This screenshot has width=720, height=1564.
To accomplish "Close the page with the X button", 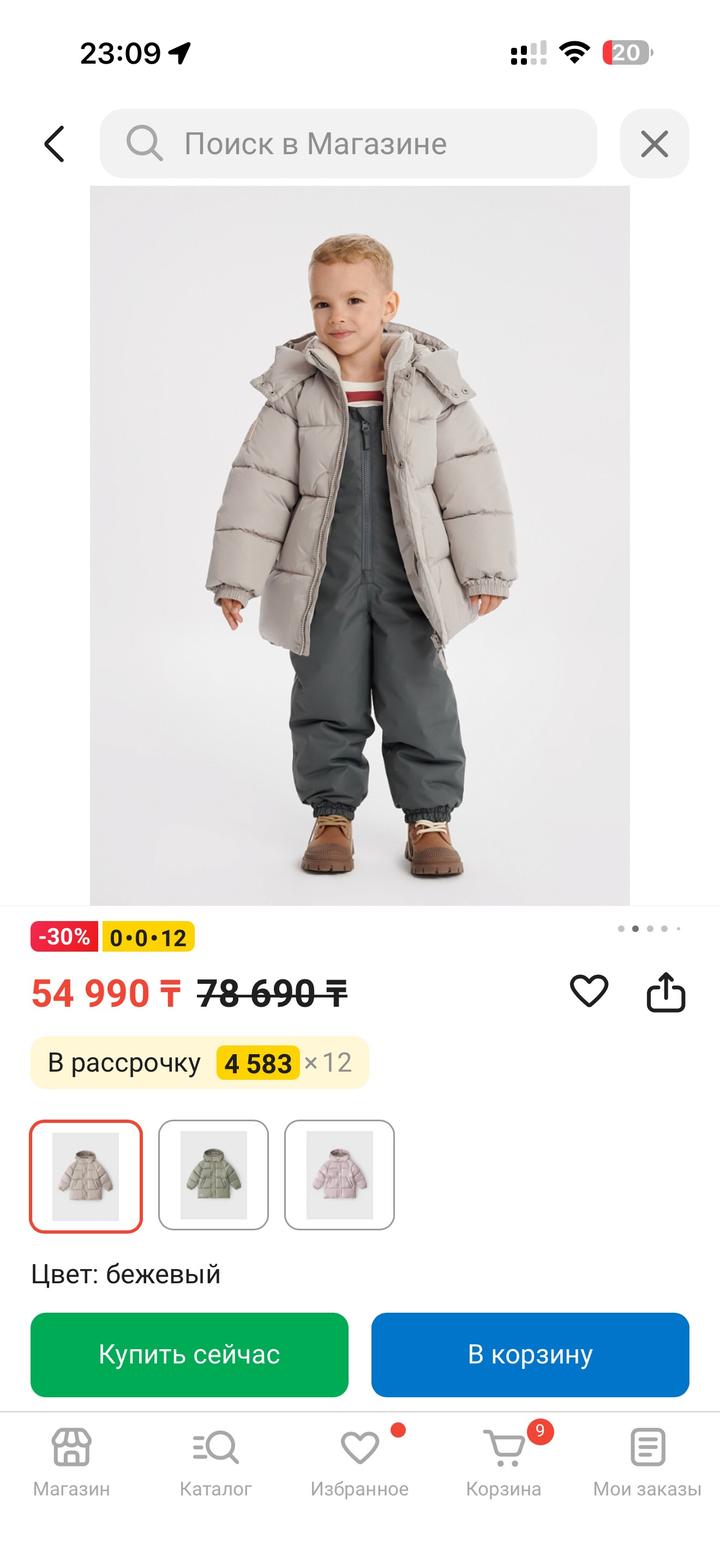I will (x=654, y=144).
